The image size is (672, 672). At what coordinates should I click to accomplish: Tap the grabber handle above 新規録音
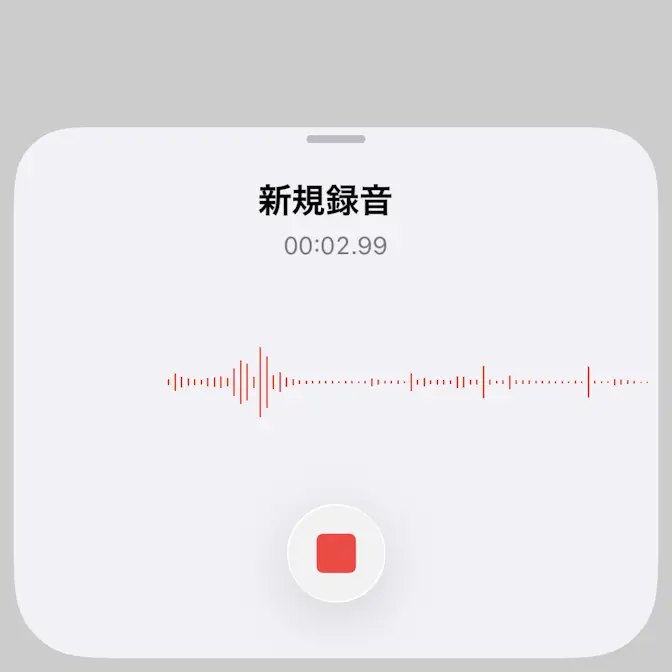pyautogui.click(x=336, y=139)
